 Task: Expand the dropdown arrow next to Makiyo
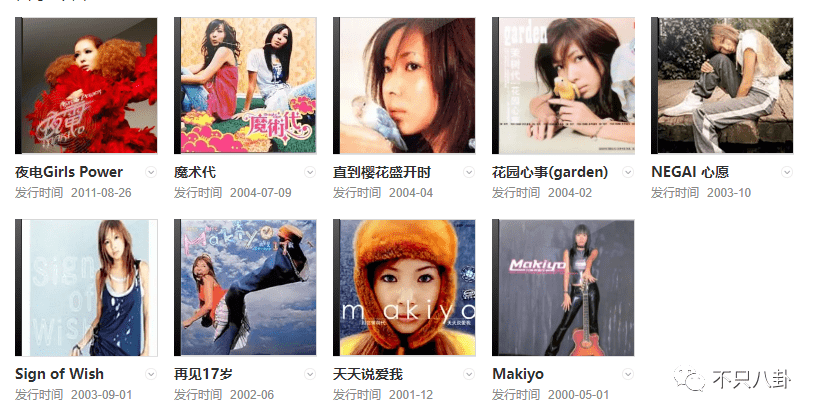[x=628, y=374]
